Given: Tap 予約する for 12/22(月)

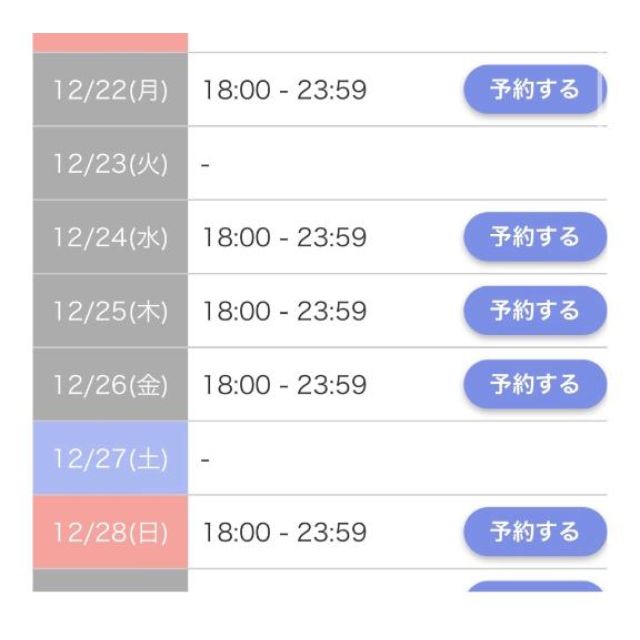Looking at the screenshot, I should (x=534, y=89).
